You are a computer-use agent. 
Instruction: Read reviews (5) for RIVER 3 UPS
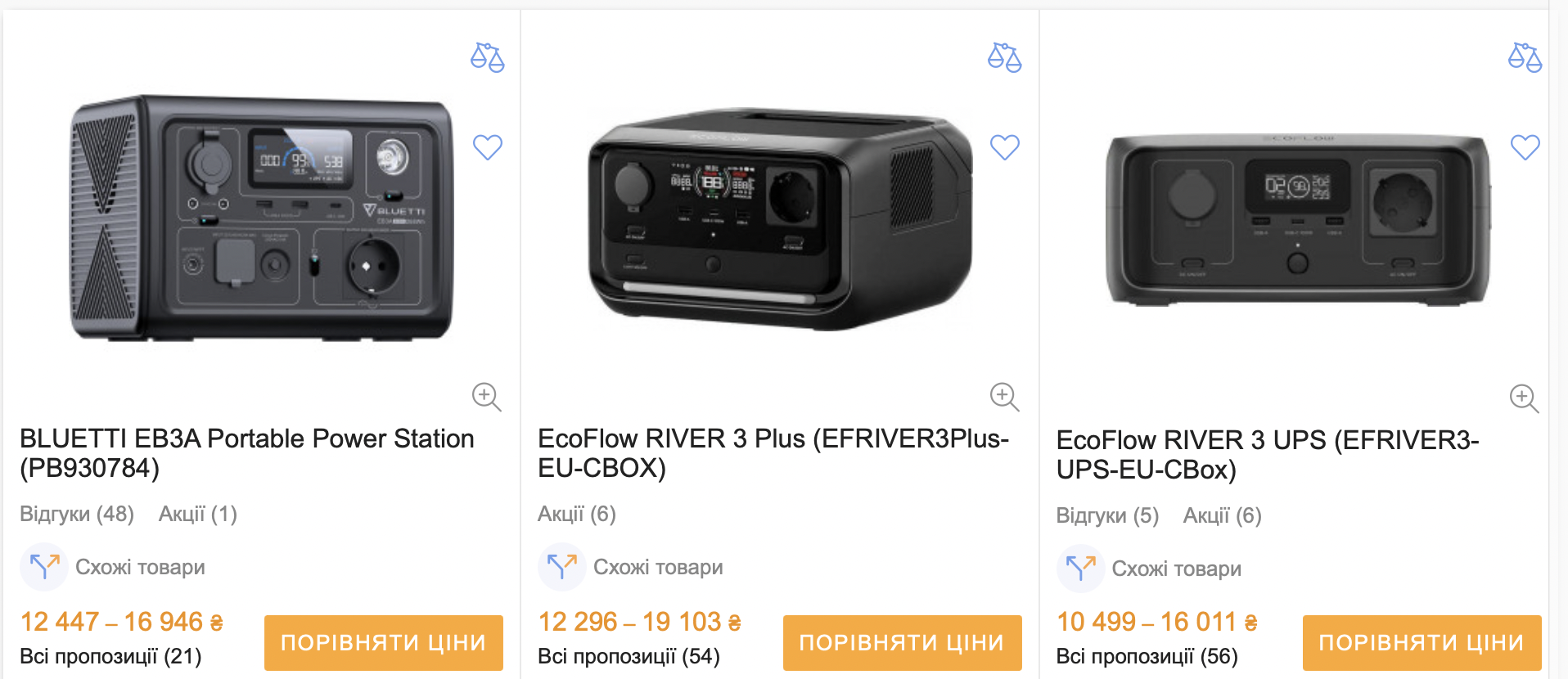click(1106, 515)
